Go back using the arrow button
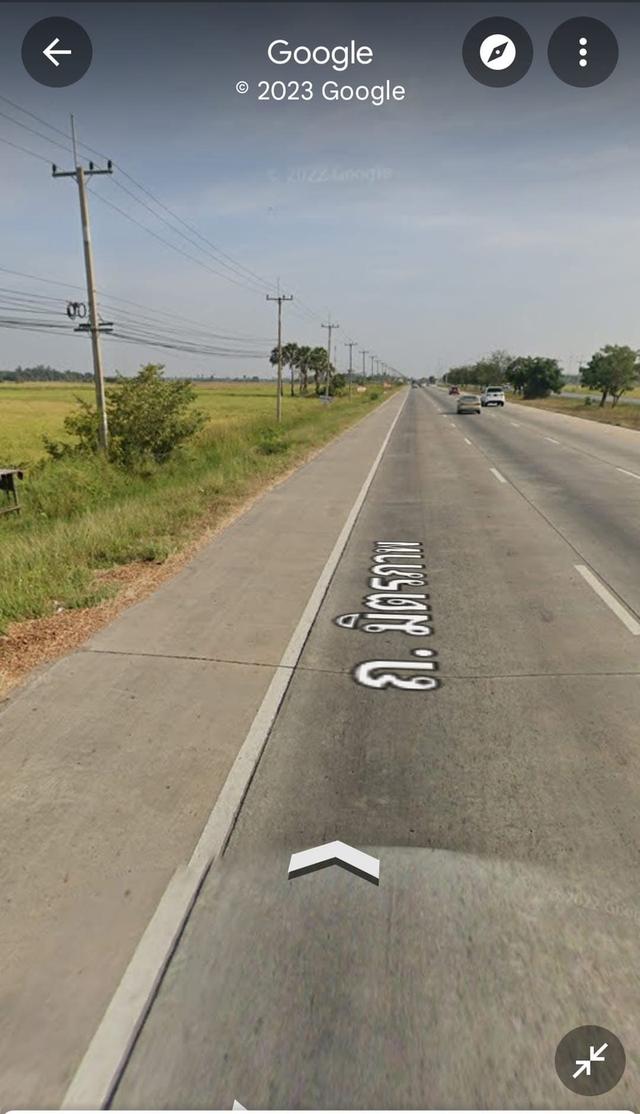This screenshot has width=640, height=1114. [x=57, y=52]
